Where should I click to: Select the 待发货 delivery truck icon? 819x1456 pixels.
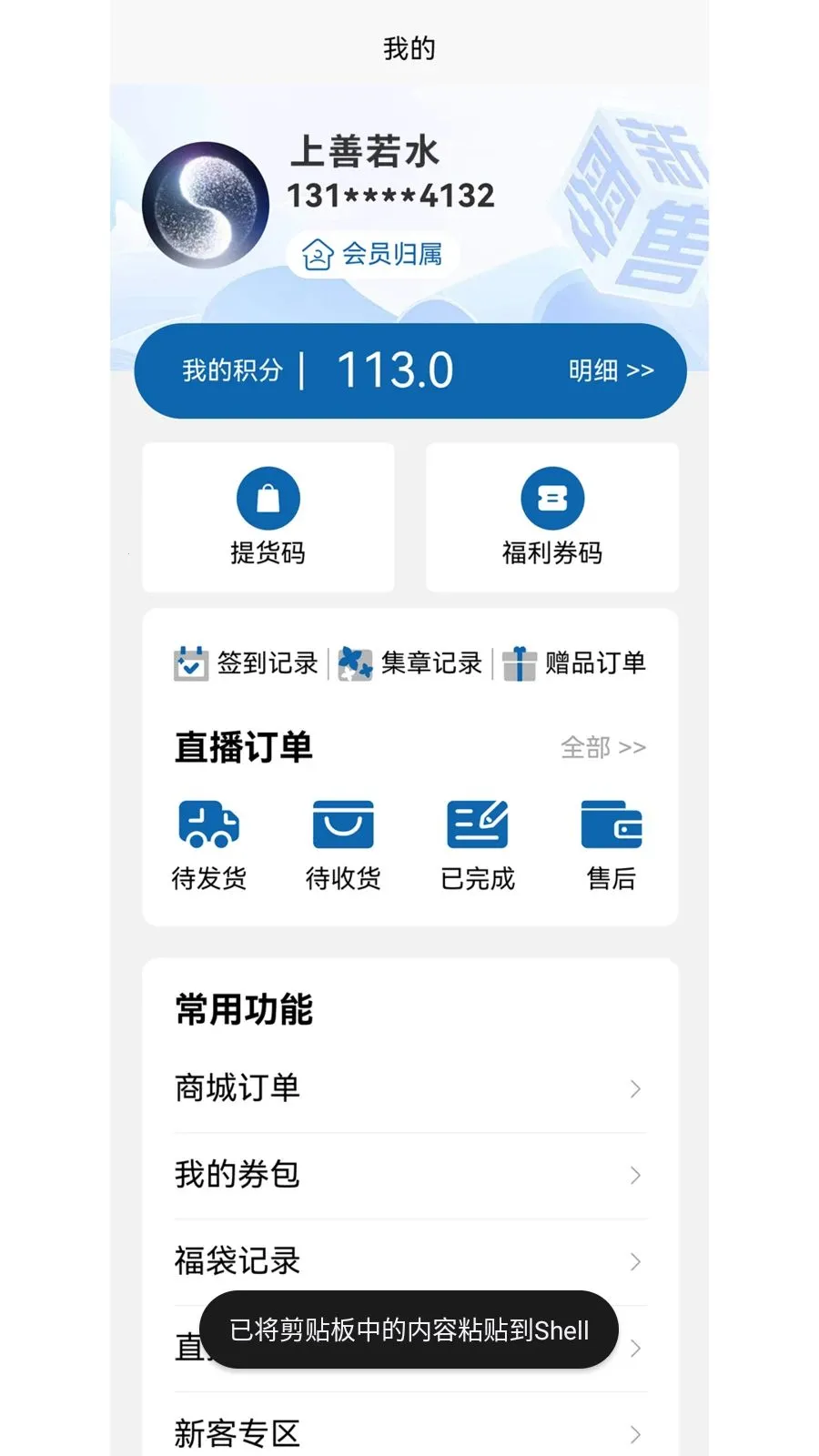[210, 824]
